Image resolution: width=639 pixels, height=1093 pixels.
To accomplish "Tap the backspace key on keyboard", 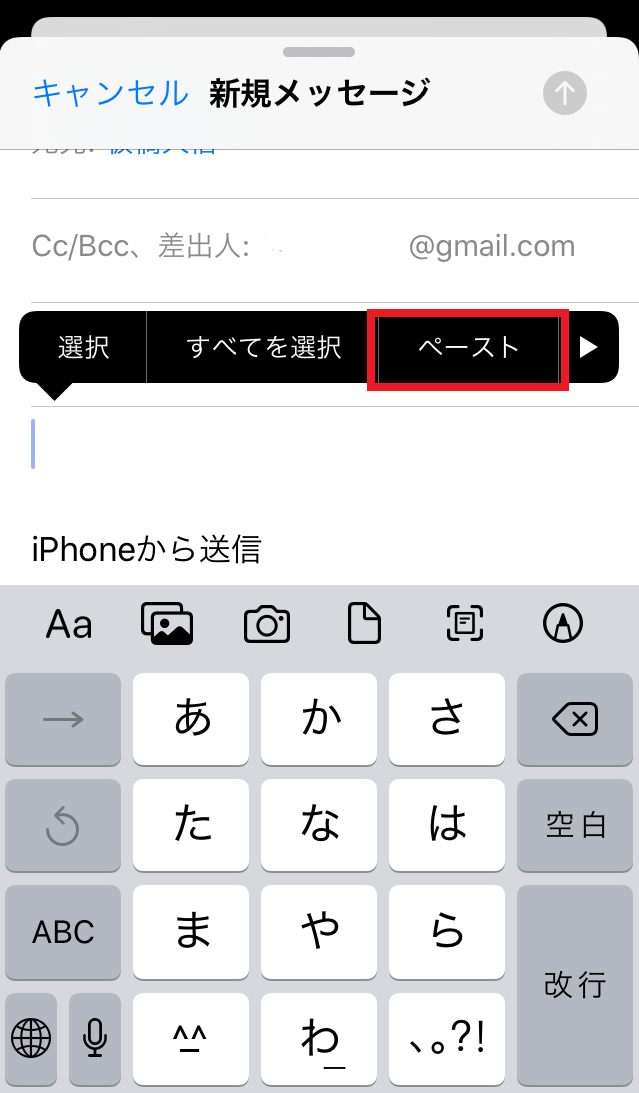I will (x=574, y=719).
